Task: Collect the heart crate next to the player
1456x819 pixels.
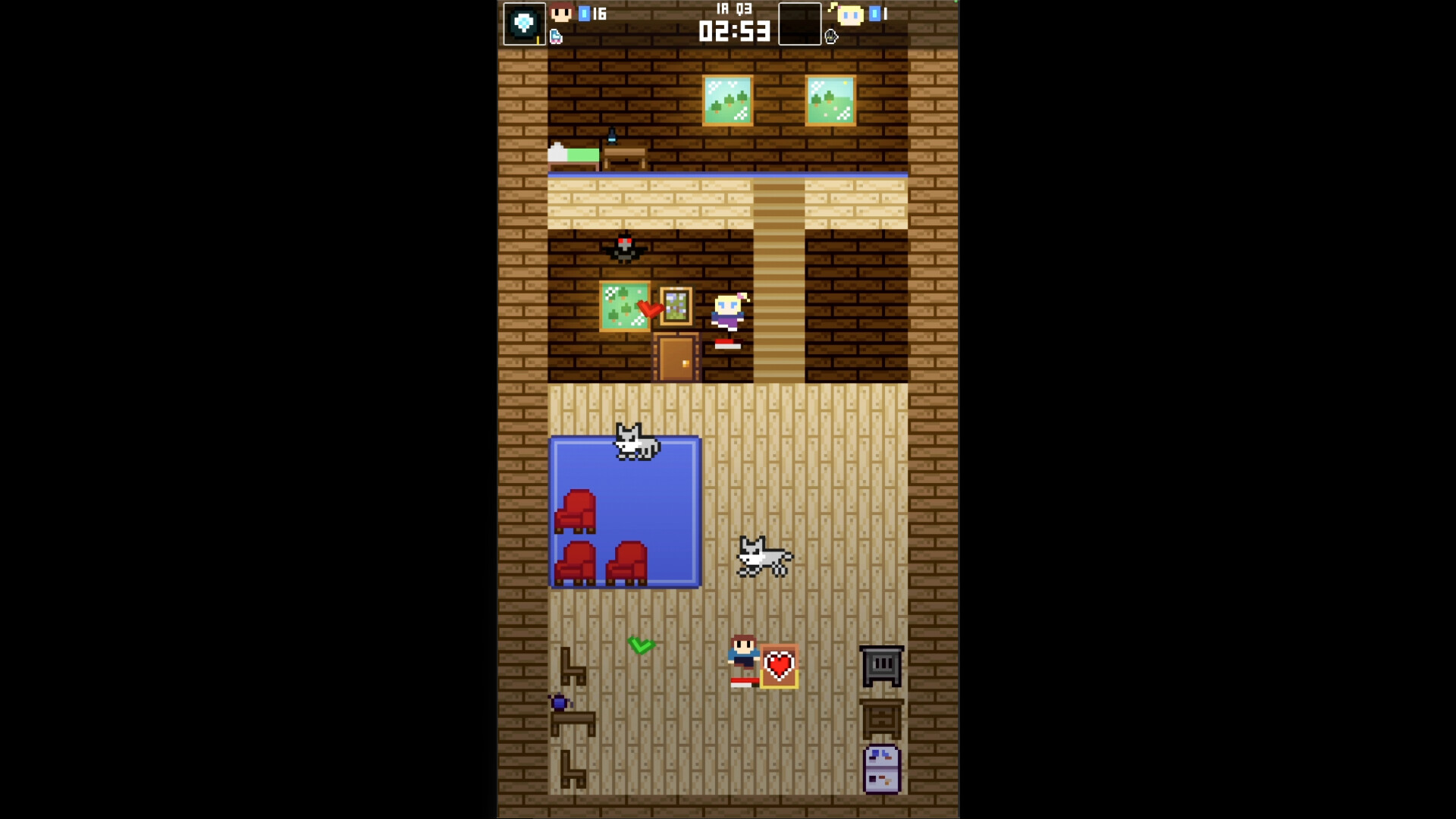Action: [779, 667]
